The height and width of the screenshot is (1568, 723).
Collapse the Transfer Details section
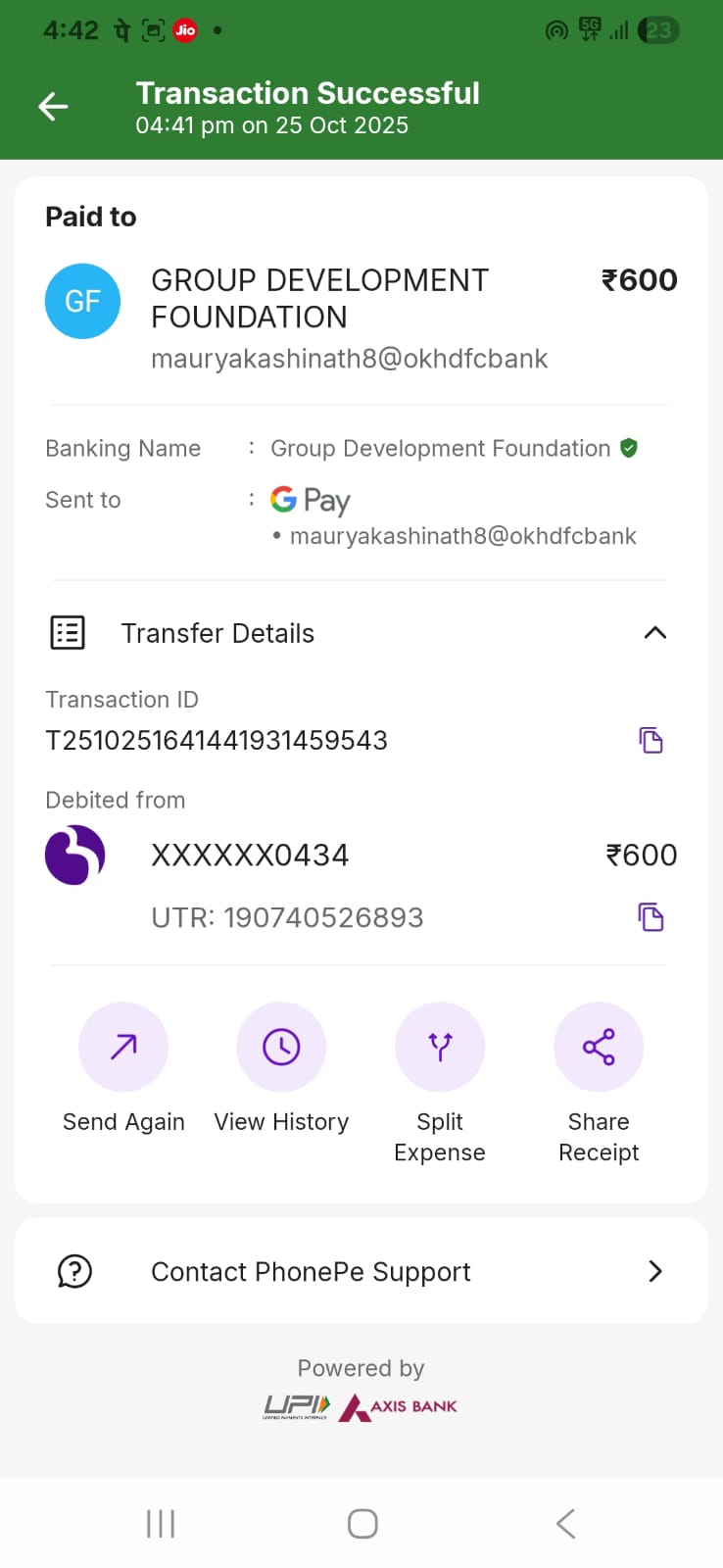click(x=654, y=633)
